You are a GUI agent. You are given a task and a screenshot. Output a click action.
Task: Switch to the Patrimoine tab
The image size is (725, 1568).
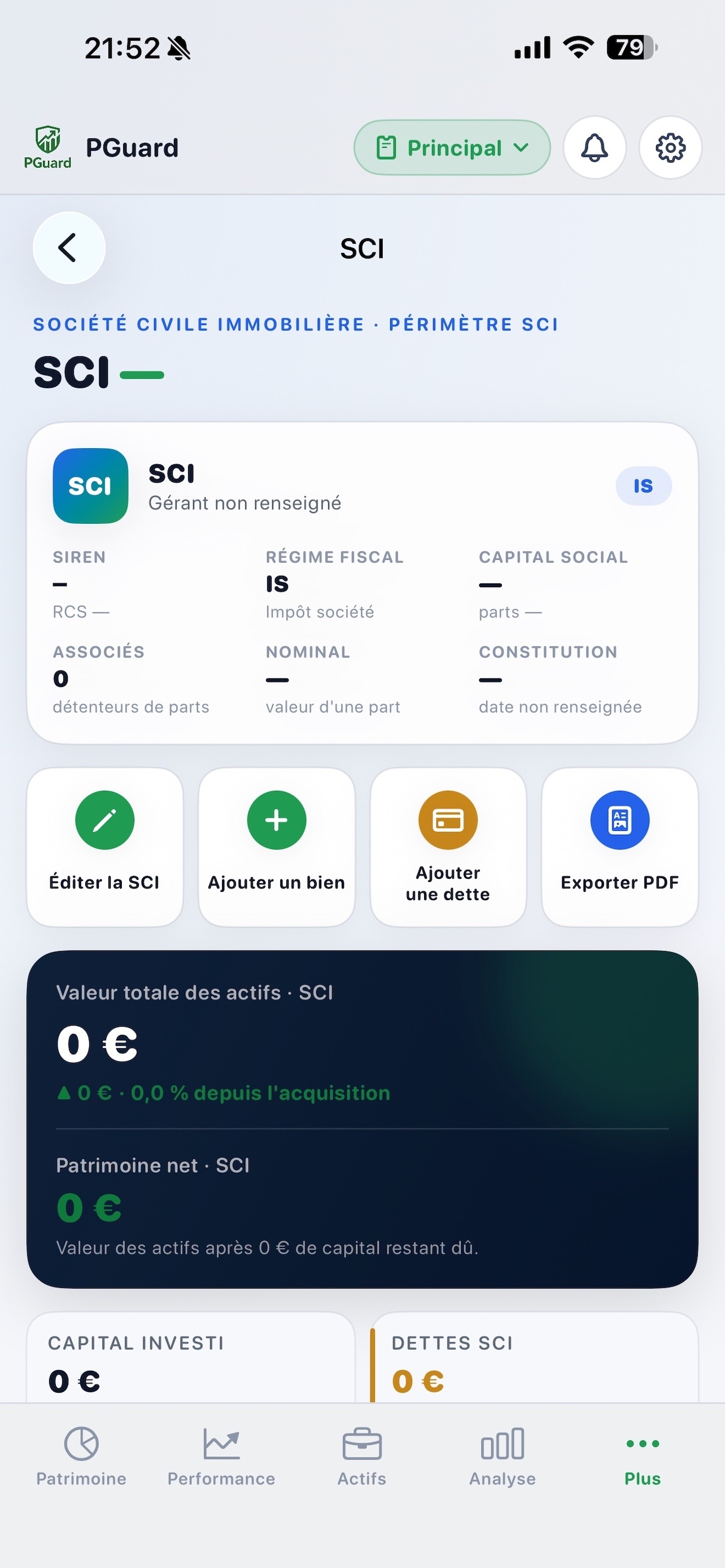coord(81,1457)
